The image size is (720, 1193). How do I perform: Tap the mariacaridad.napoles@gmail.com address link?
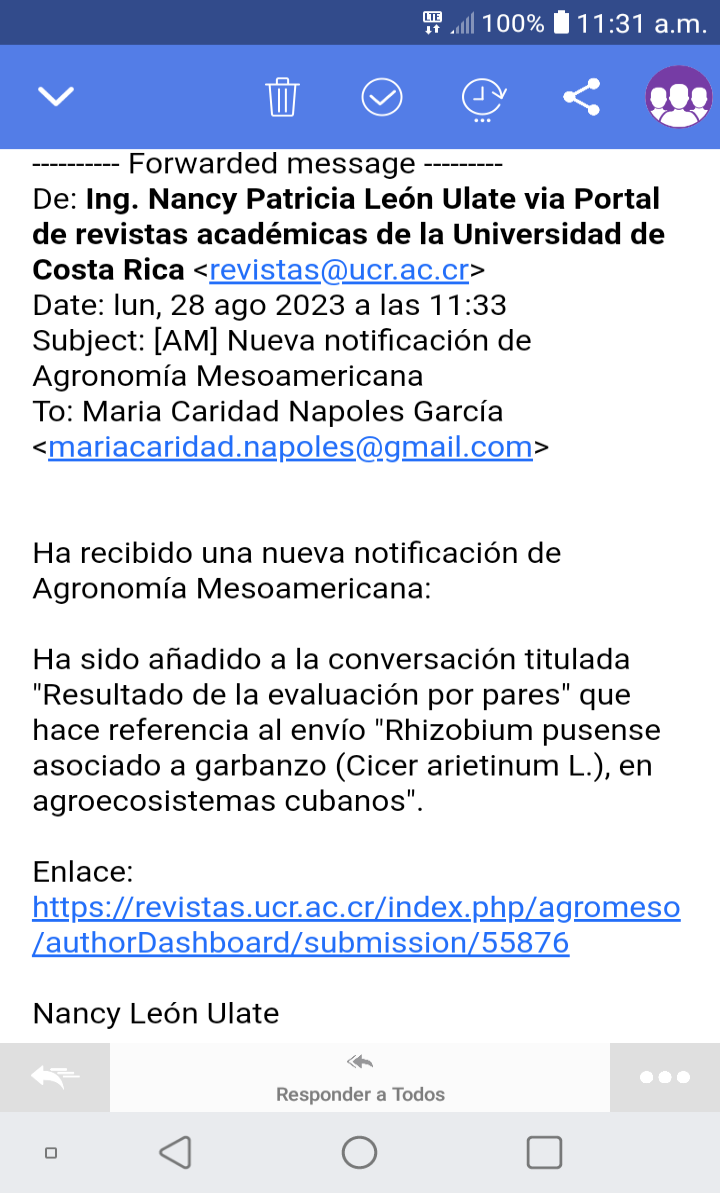click(x=290, y=447)
